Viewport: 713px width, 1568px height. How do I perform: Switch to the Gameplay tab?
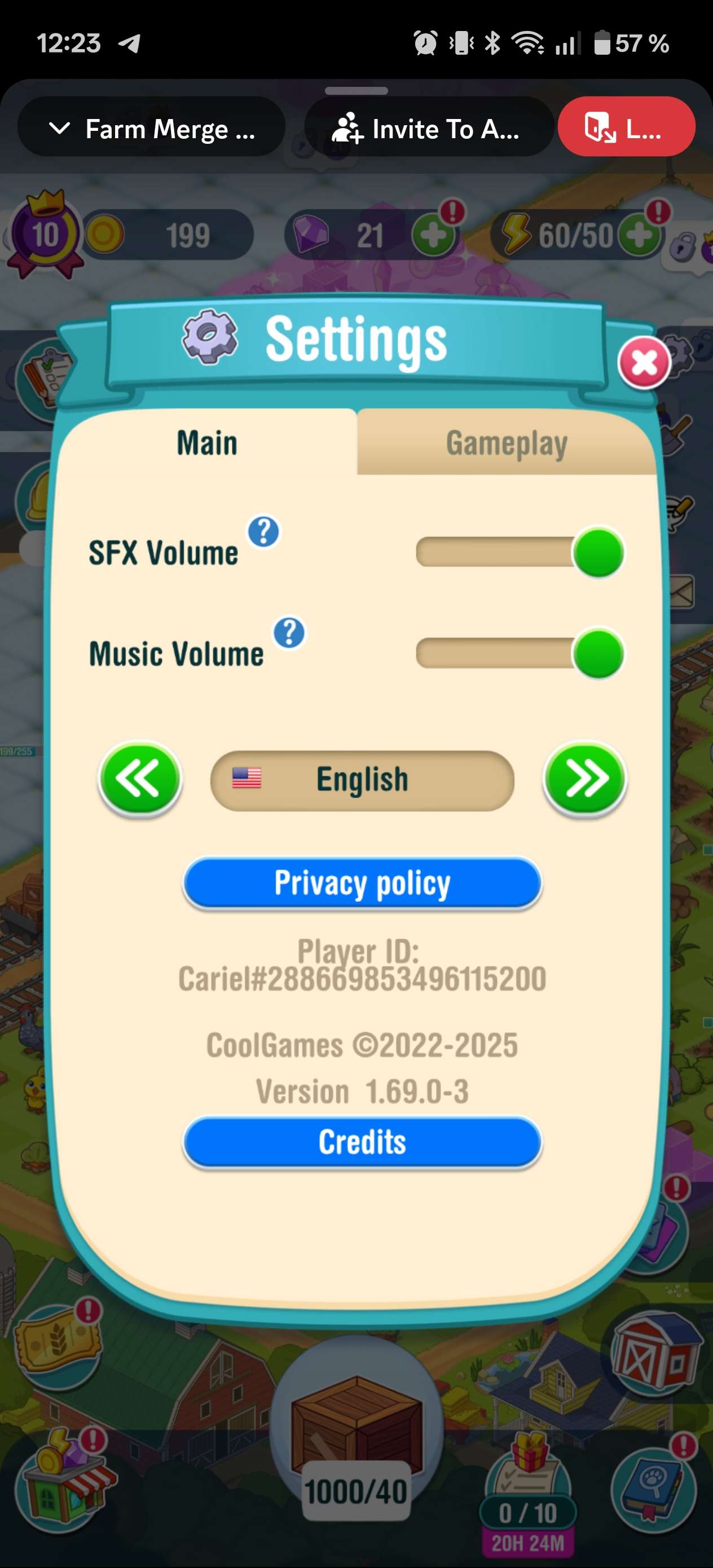tap(506, 443)
